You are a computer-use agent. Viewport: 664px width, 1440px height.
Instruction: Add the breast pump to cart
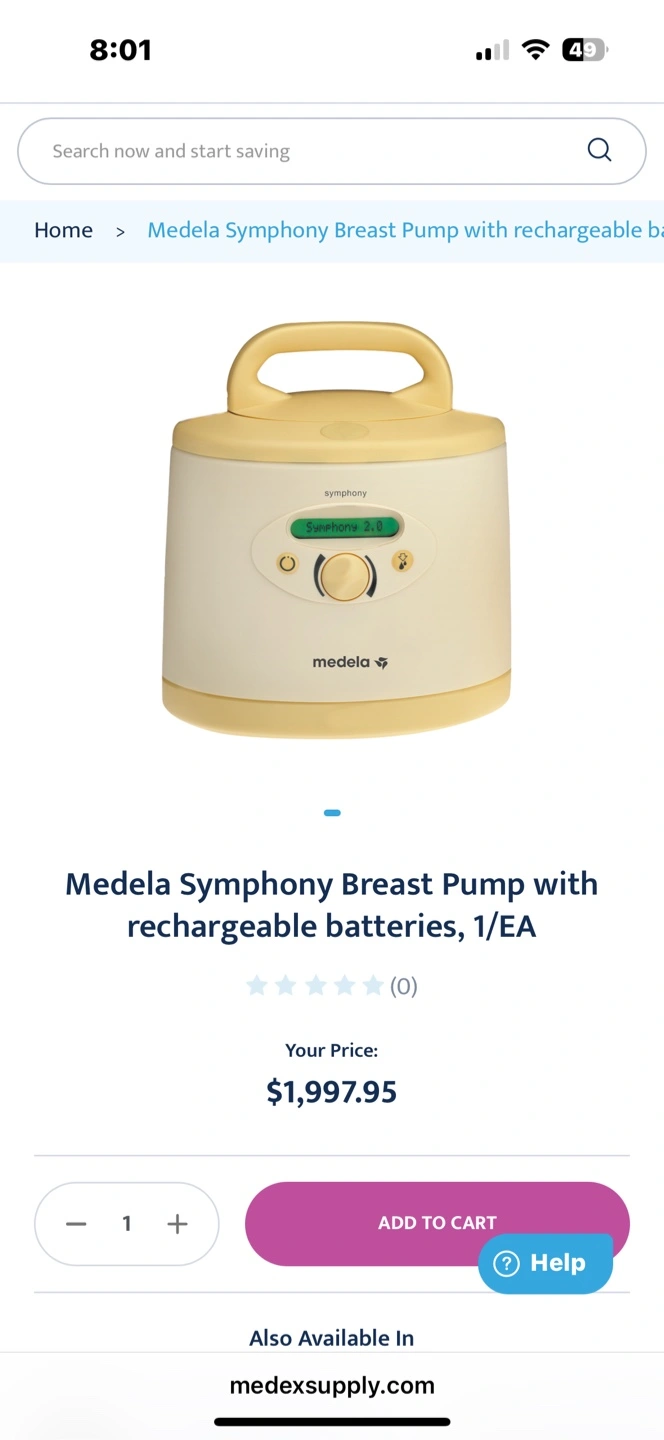[437, 1223]
